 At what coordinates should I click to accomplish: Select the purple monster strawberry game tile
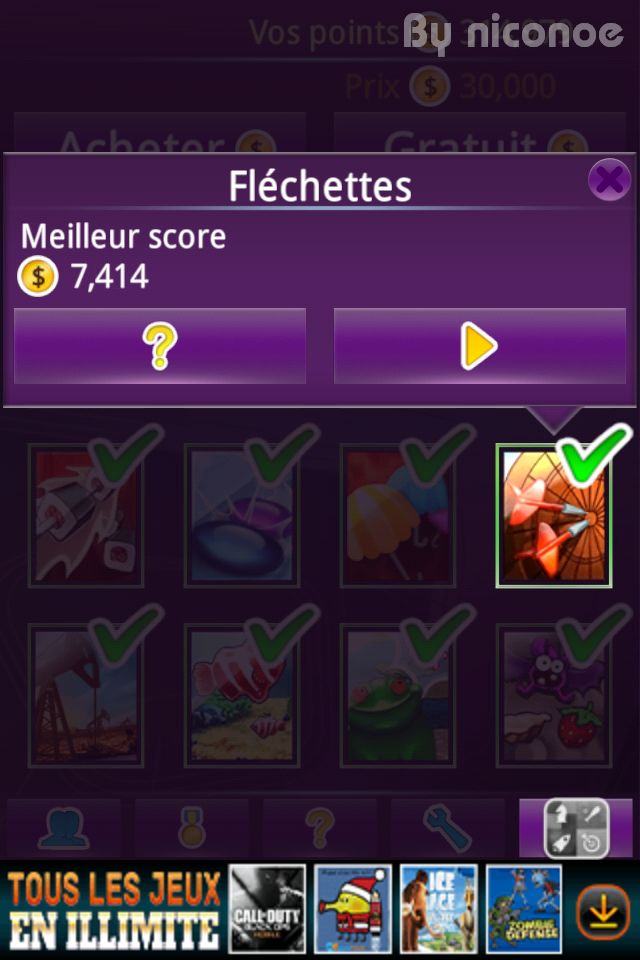(553, 695)
